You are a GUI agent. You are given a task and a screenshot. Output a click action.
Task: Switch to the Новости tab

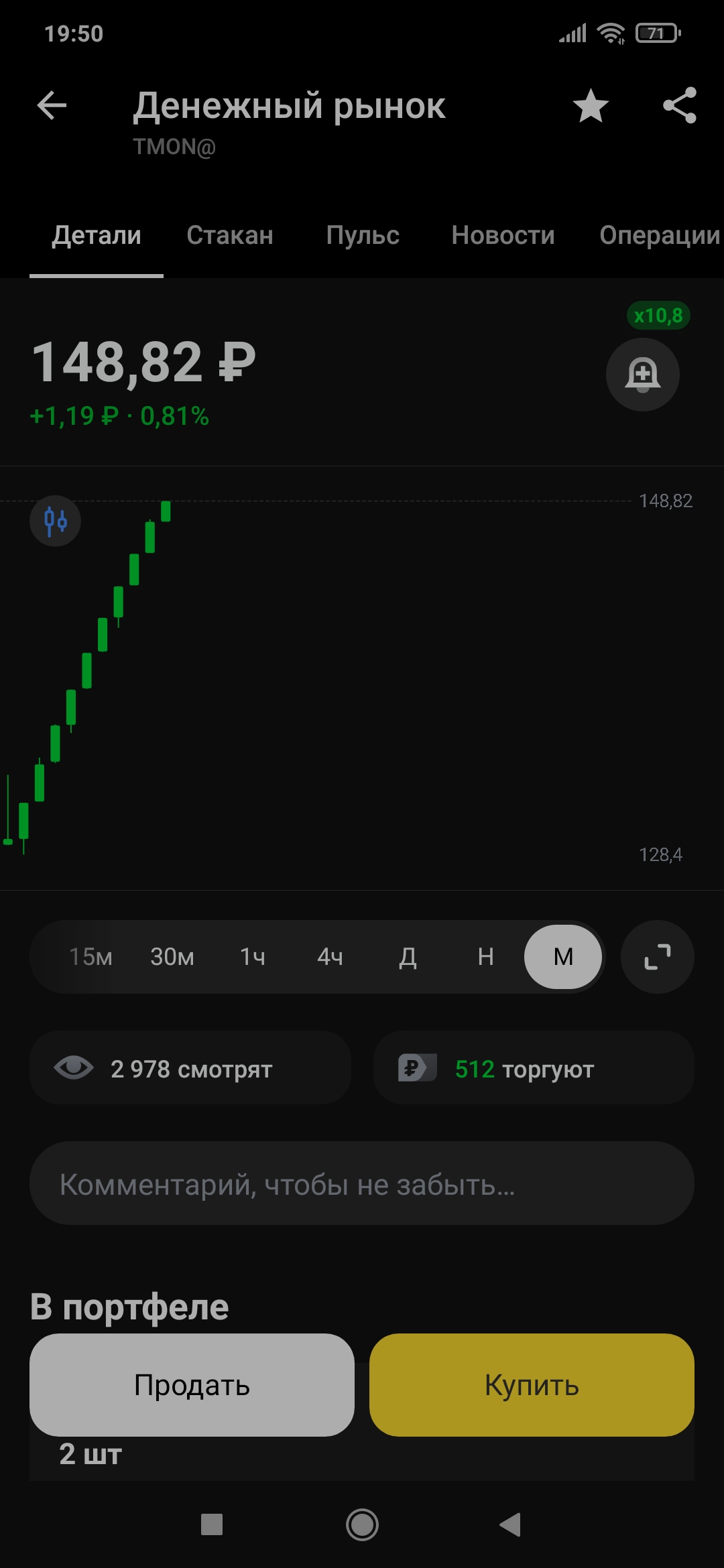coord(503,235)
